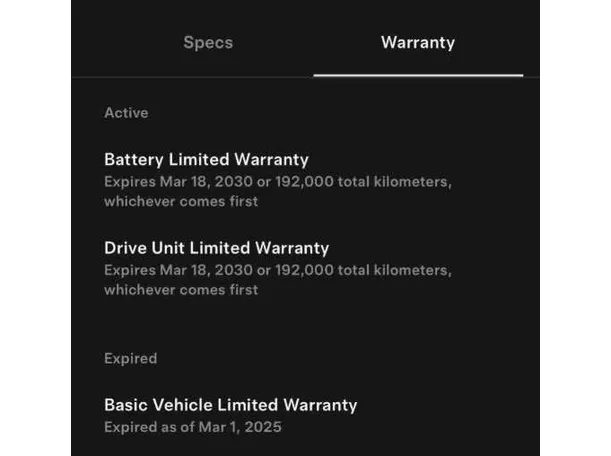This screenshot has width=611, height=456.
Task: Switch to the Specs tab
Action: (208, 43)
